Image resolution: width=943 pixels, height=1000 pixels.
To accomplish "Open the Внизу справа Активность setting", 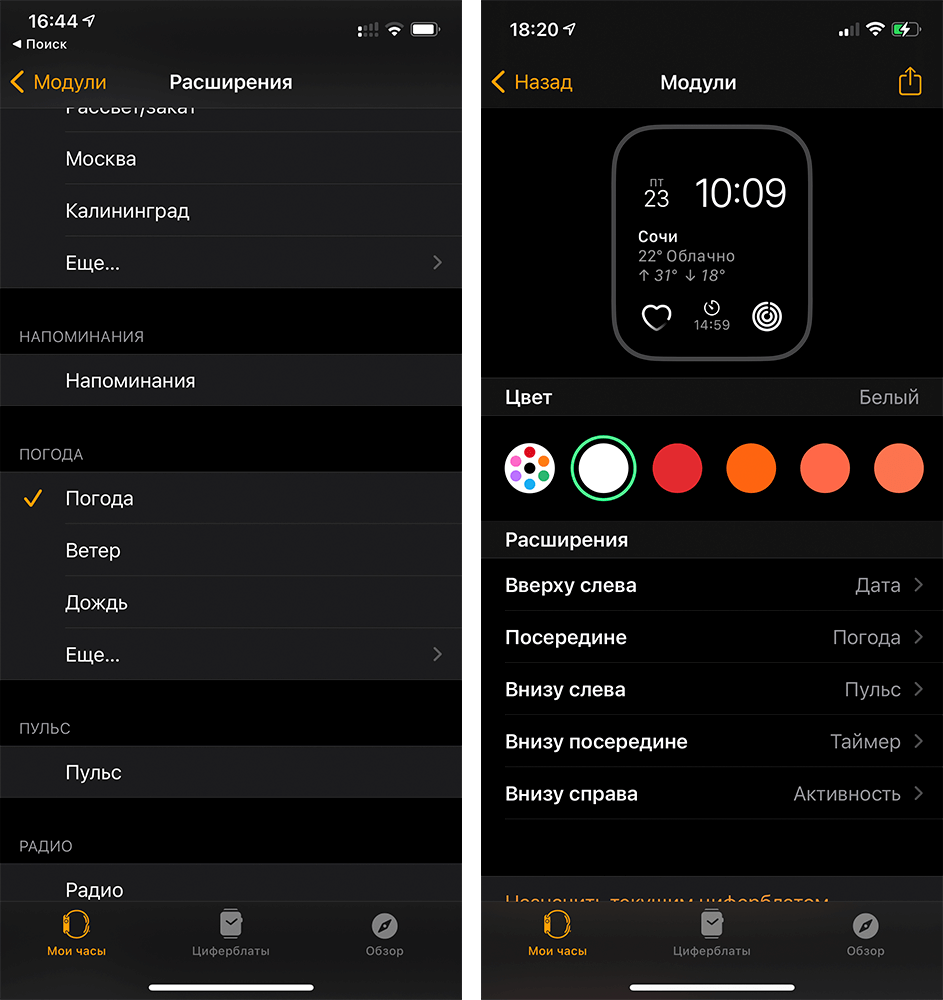I will click(x=712, y=794).
